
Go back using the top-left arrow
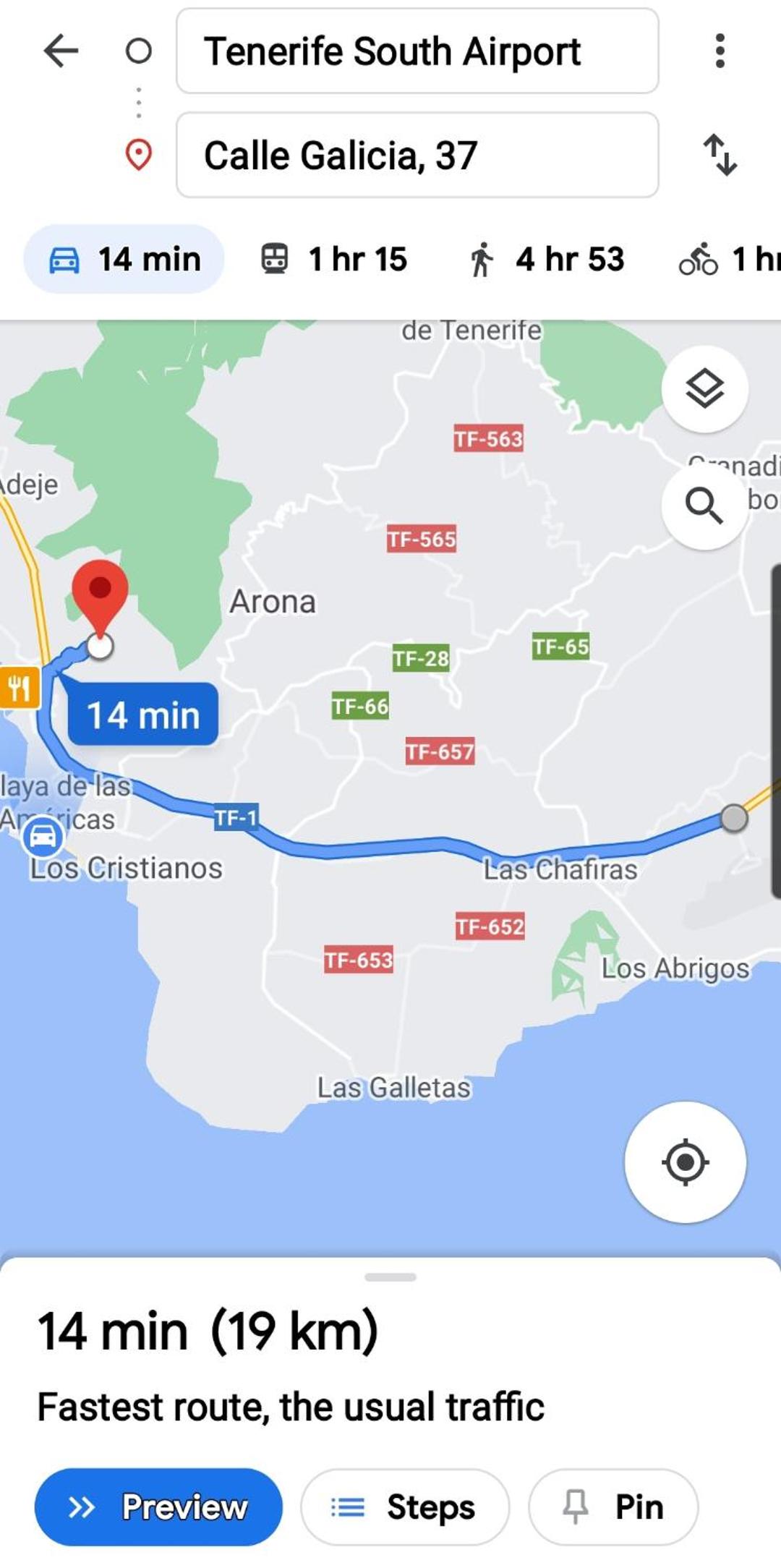point(61,51)
